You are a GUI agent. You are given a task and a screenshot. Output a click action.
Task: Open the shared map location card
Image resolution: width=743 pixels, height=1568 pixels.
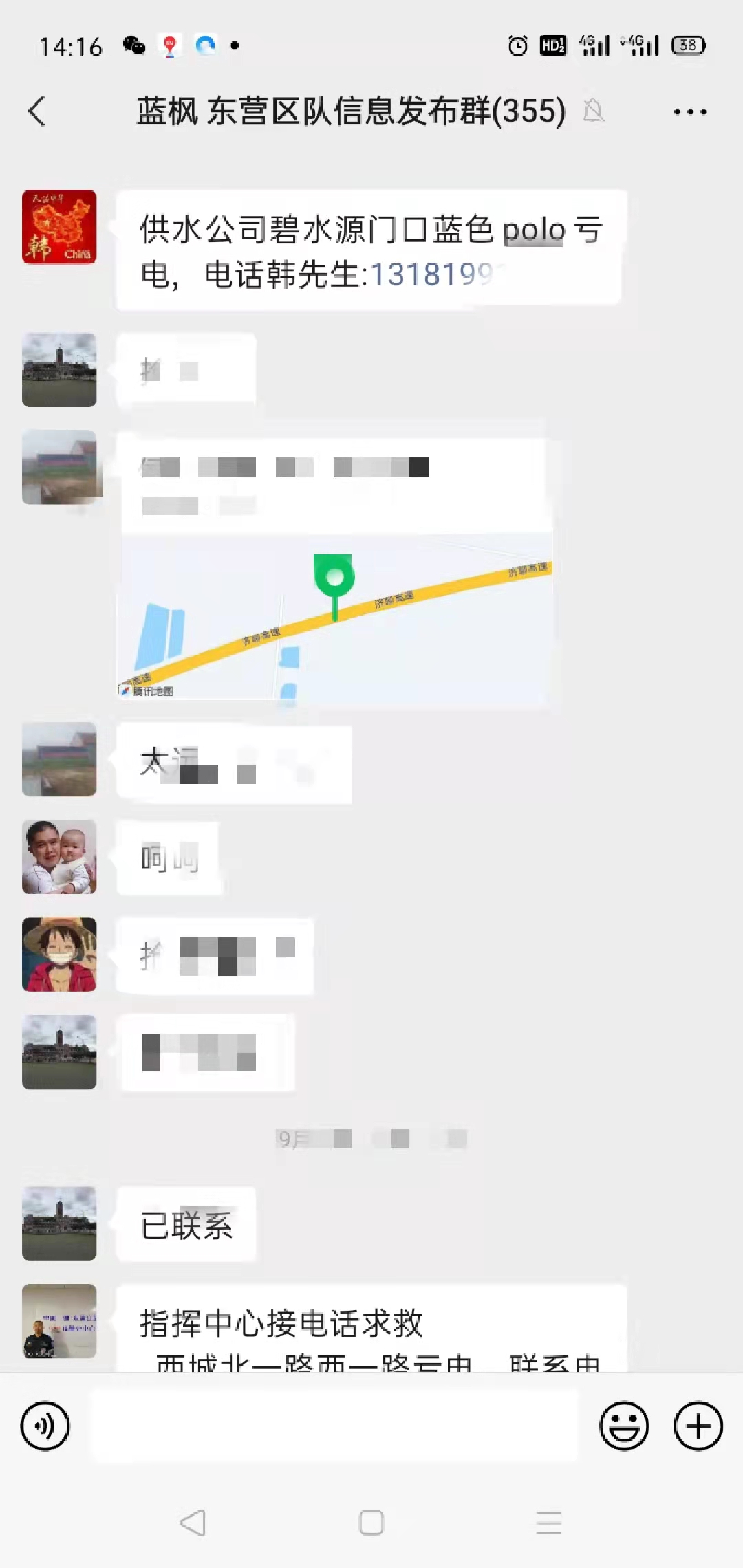coord(336,568)
